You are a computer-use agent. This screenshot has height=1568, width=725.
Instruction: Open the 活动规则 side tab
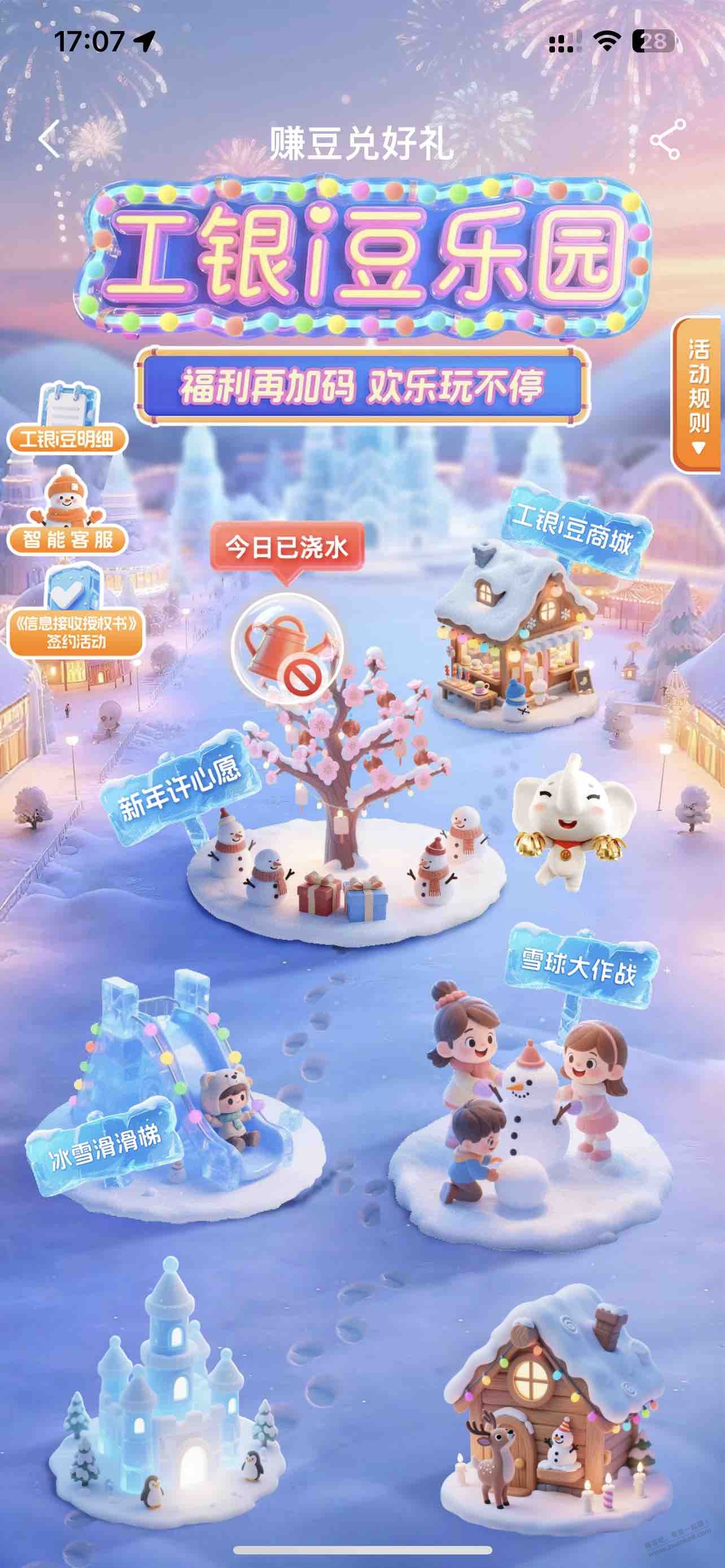(x=698, y=395)
